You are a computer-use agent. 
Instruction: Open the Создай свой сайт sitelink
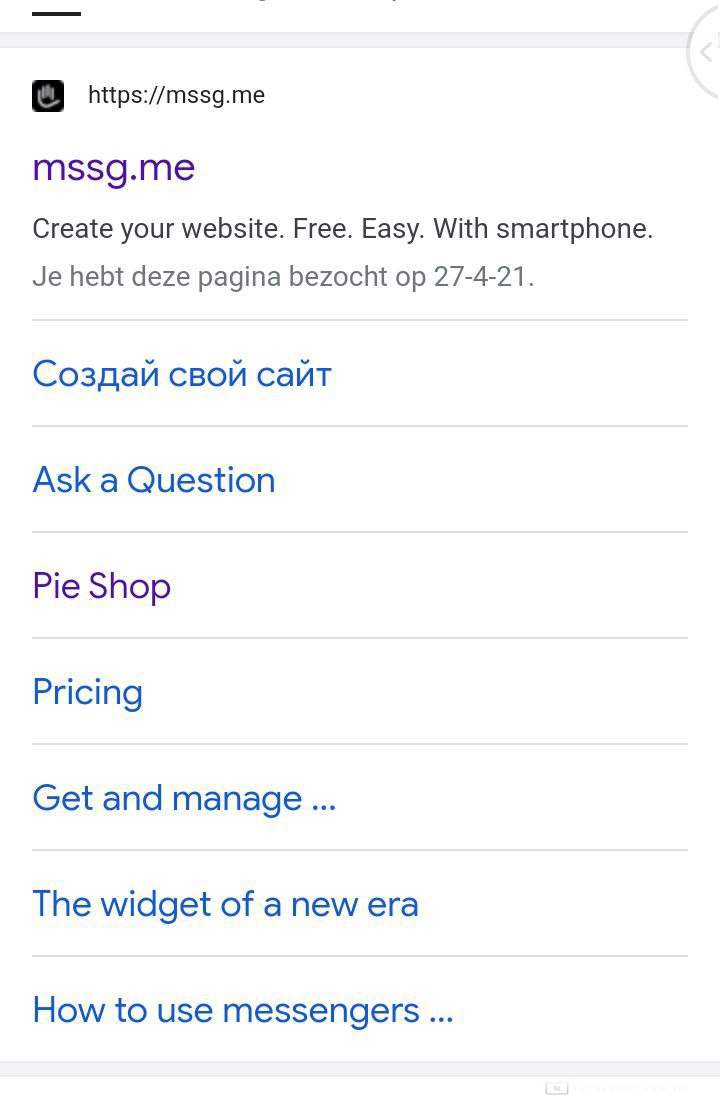click(182, 374)
